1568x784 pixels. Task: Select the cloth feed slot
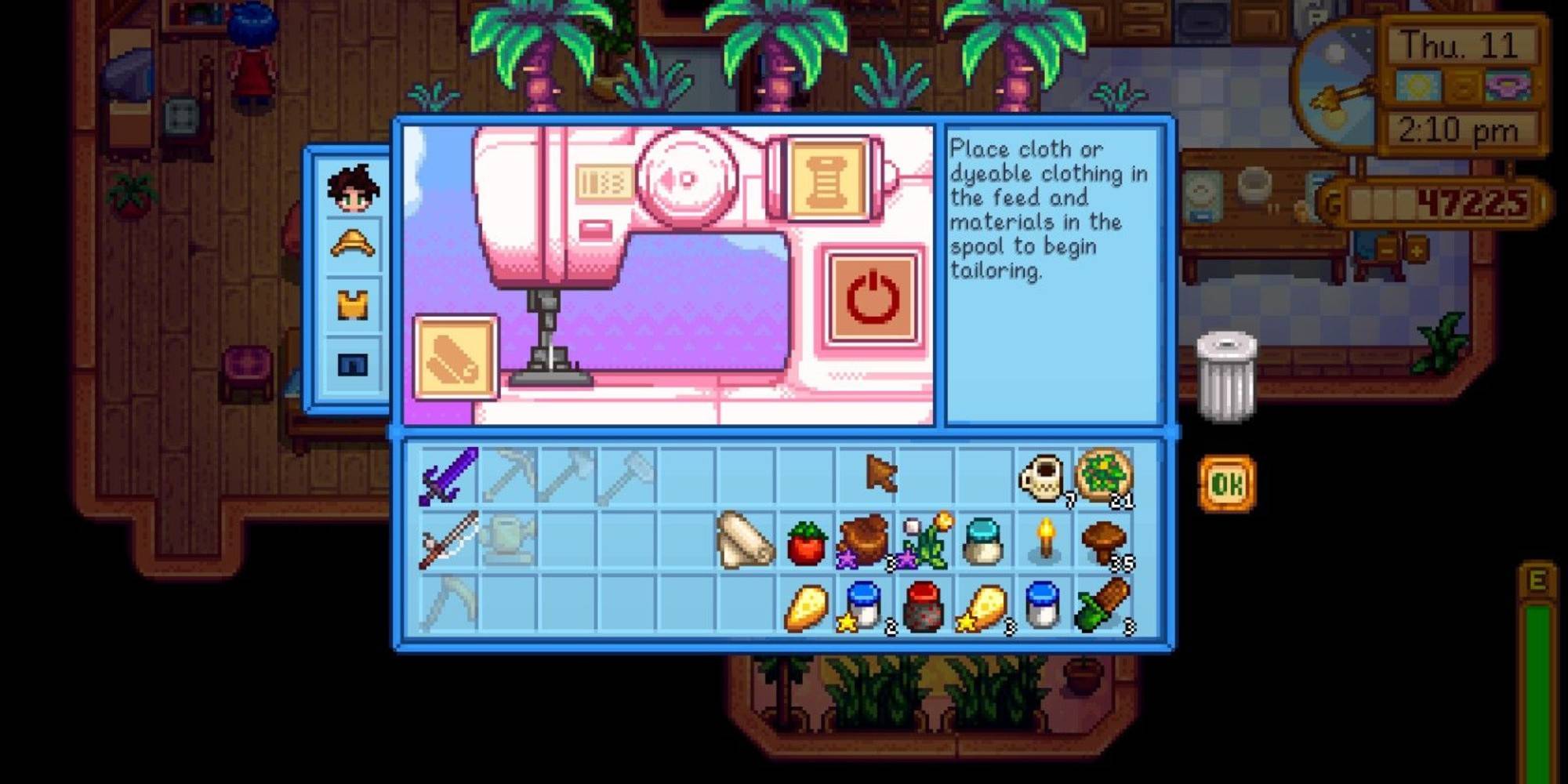tap(455, 358)
